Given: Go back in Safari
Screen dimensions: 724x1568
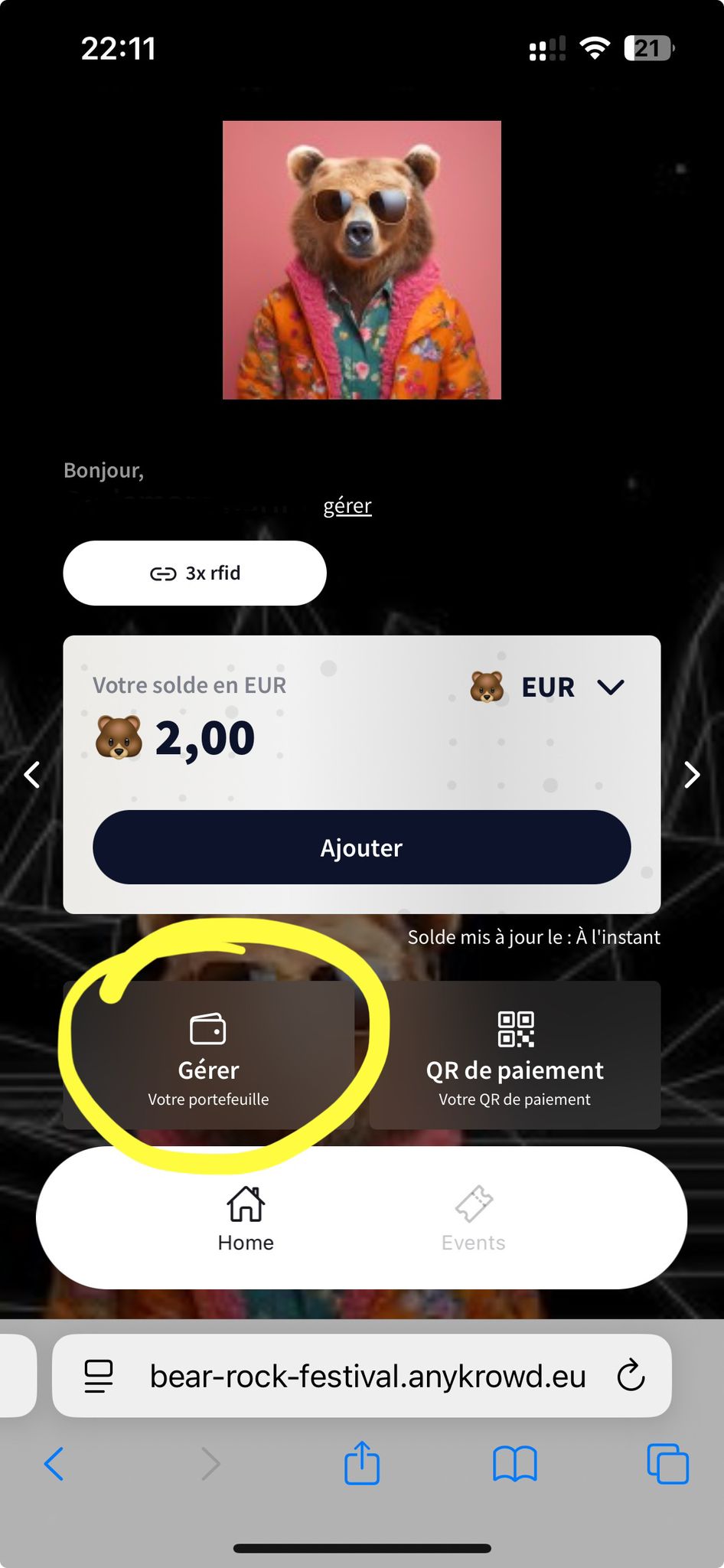Looking at the screenshot, I should point(54,1464).
